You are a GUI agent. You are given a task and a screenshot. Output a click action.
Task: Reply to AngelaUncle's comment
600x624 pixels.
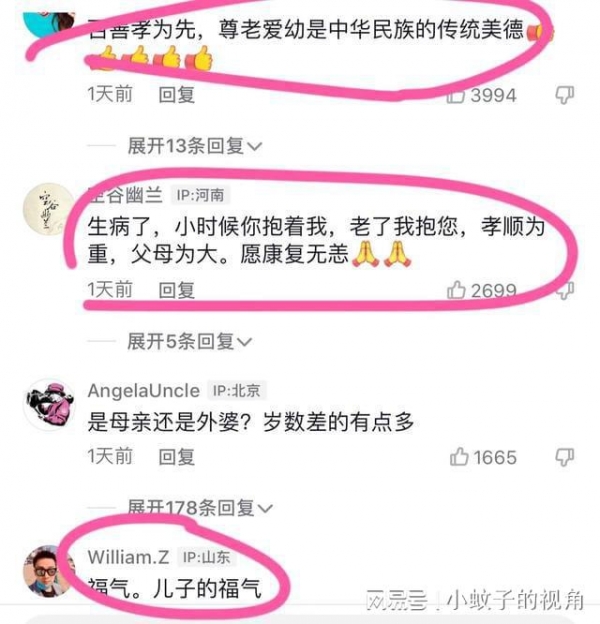[177, 457]
